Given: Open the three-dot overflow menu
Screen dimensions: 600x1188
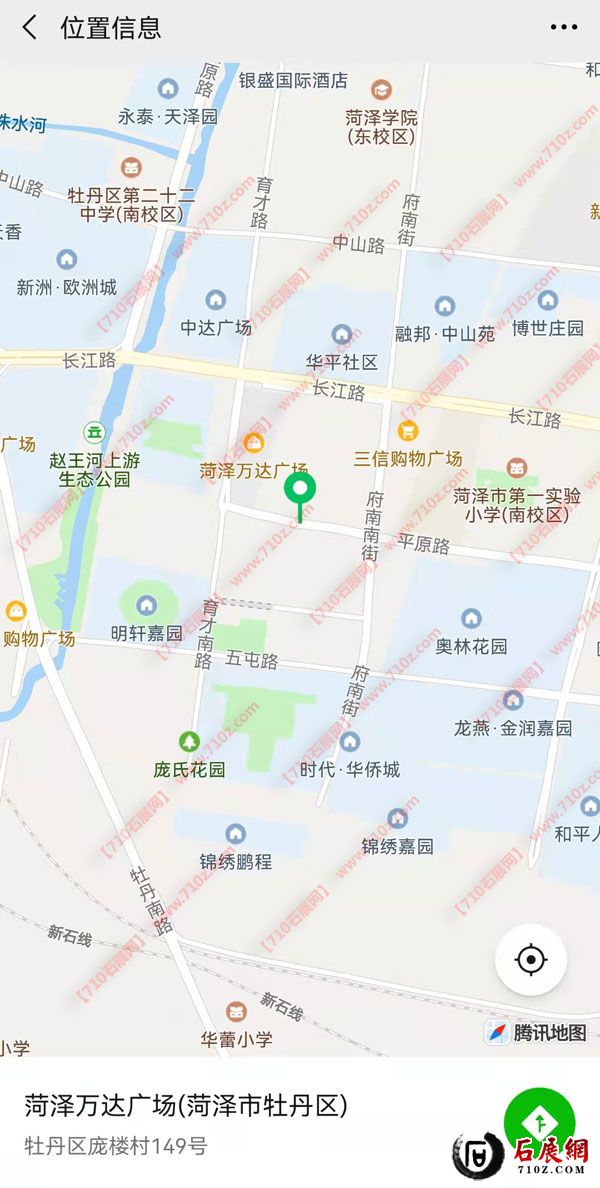Looking at the screenshot, I should click(x=564, y=28).
